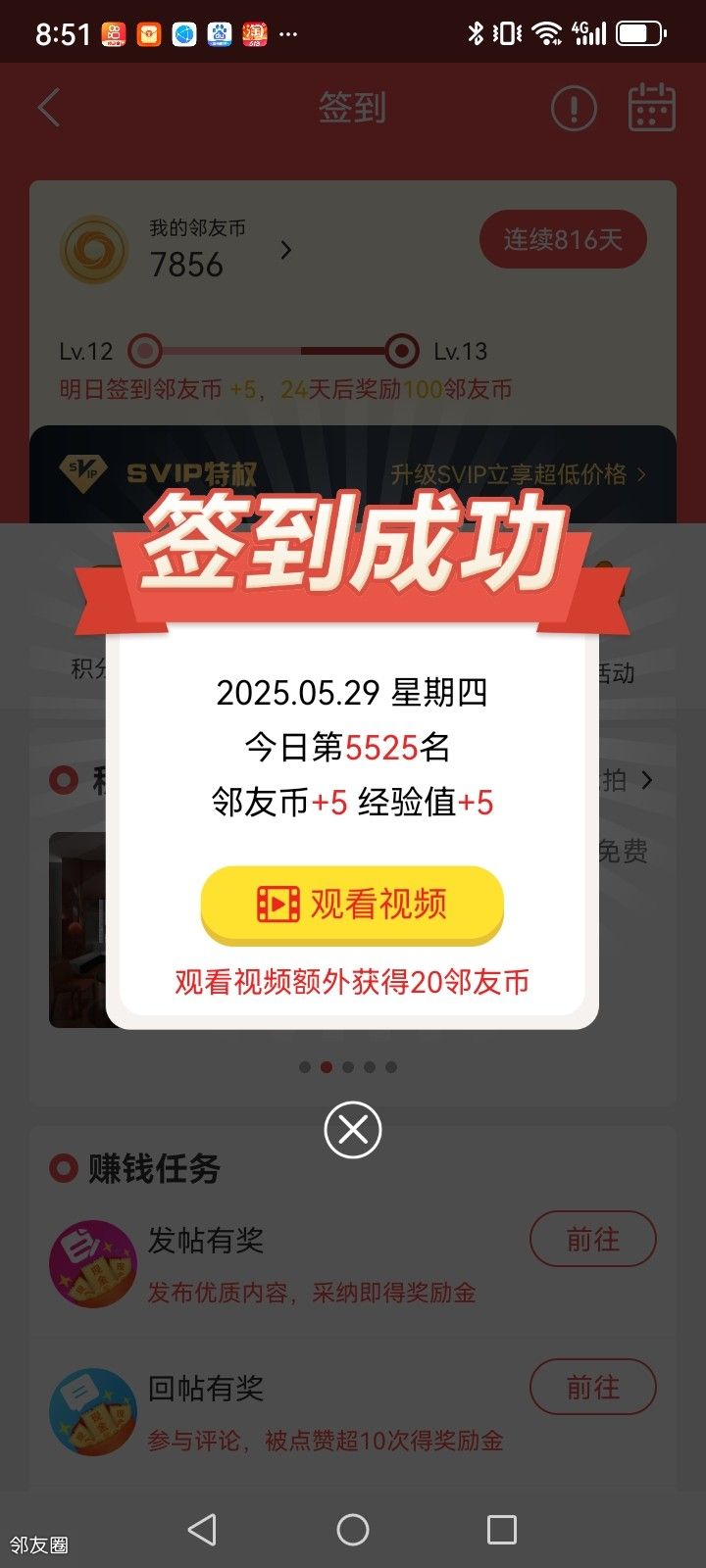Close the 签到成功 dialog

(352, 1130)
